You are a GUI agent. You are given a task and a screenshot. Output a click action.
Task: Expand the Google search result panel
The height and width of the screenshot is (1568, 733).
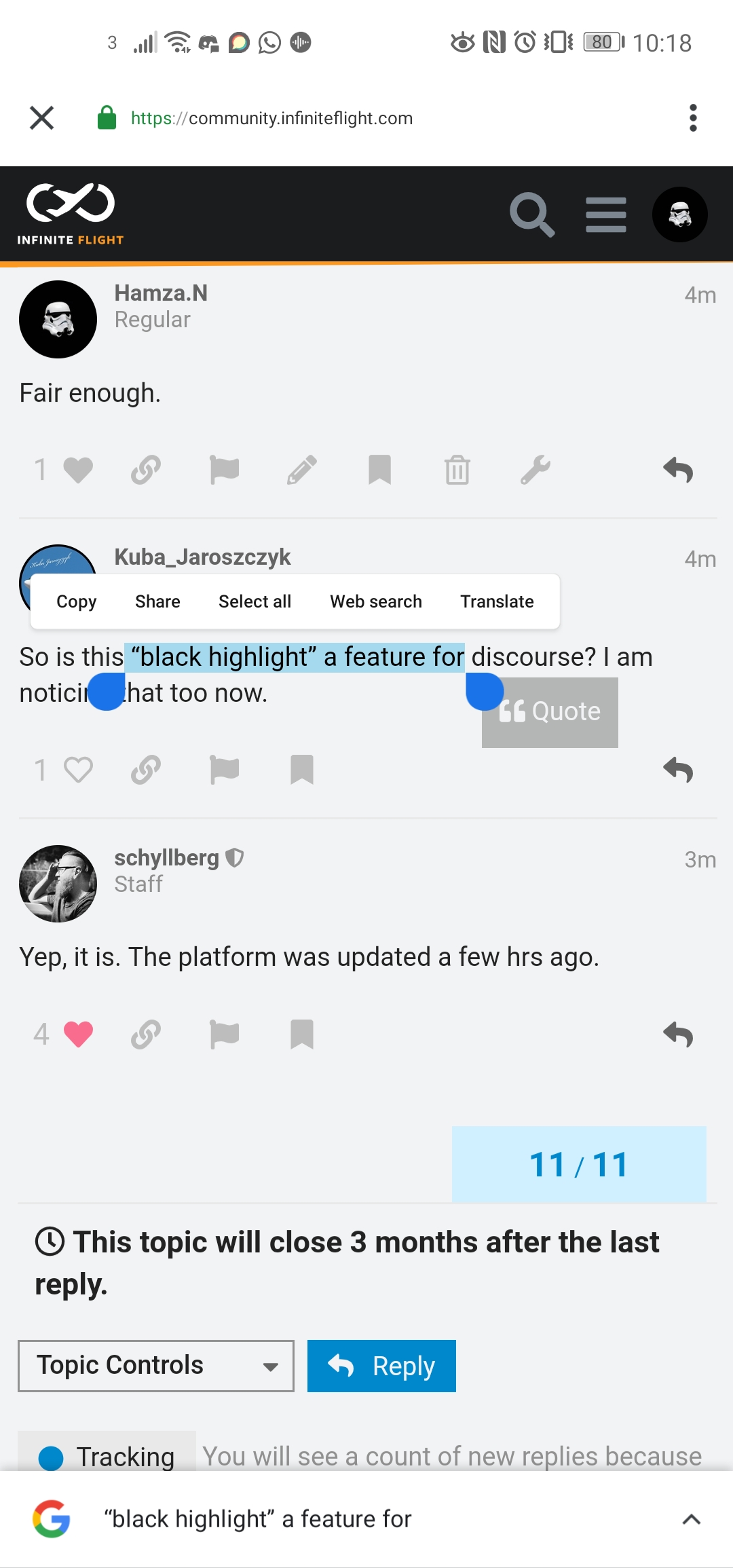[691, 1519]
